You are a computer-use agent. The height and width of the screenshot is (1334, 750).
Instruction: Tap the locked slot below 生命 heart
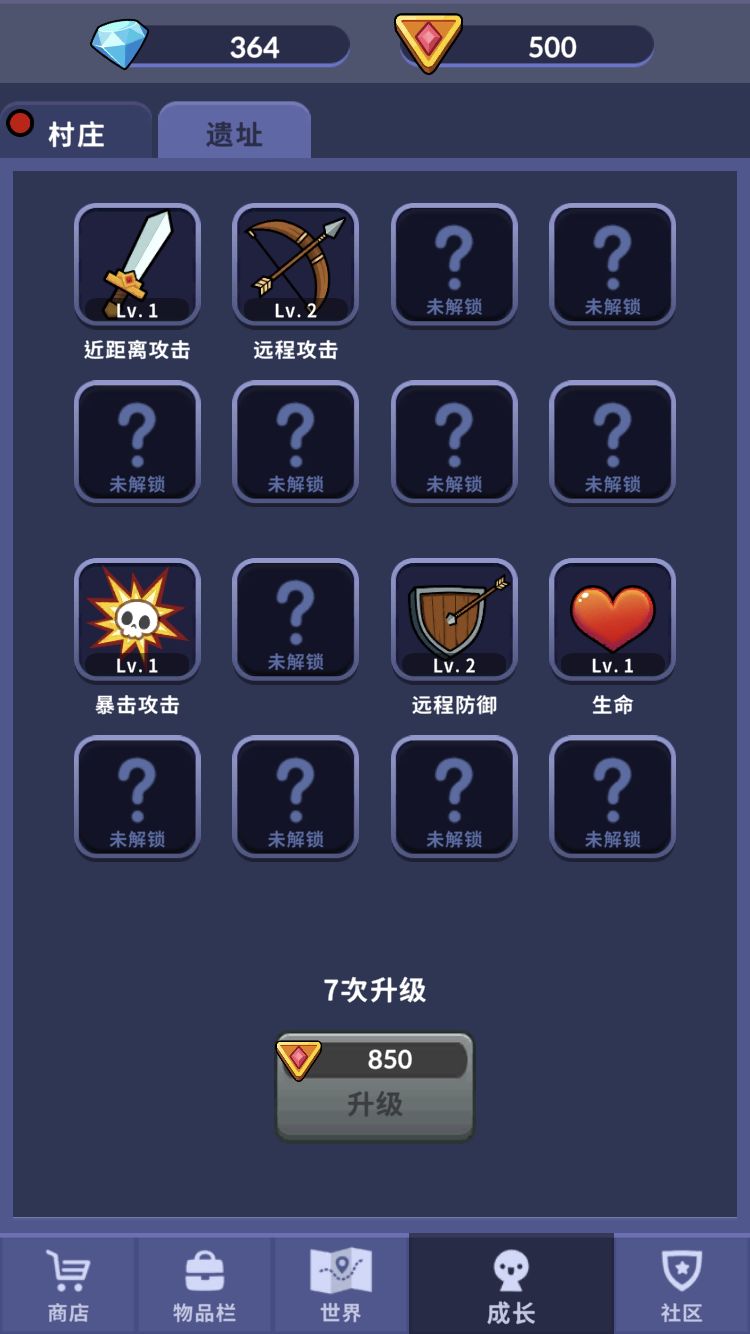tap(611, 795)
